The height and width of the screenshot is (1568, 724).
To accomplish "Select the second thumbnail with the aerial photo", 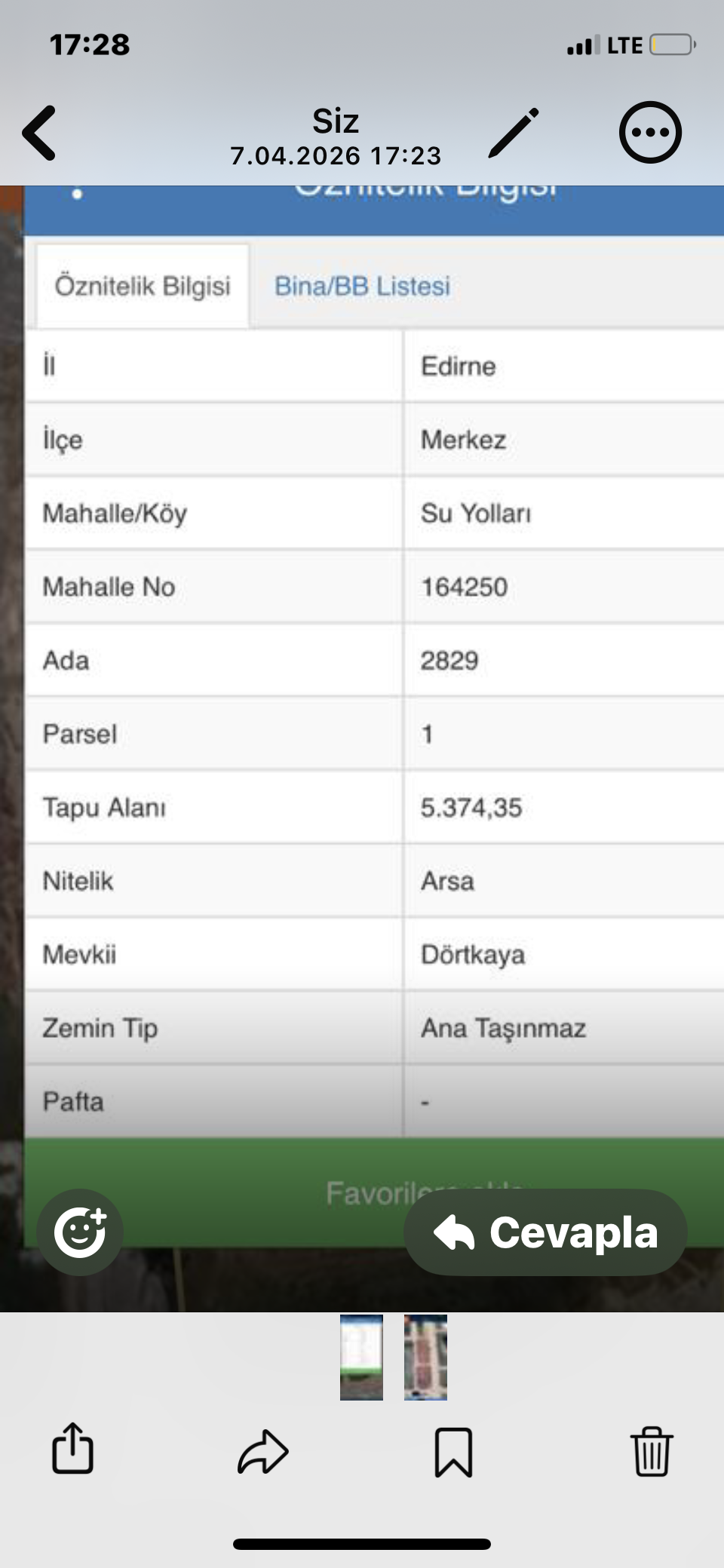I will point(425,1357).
